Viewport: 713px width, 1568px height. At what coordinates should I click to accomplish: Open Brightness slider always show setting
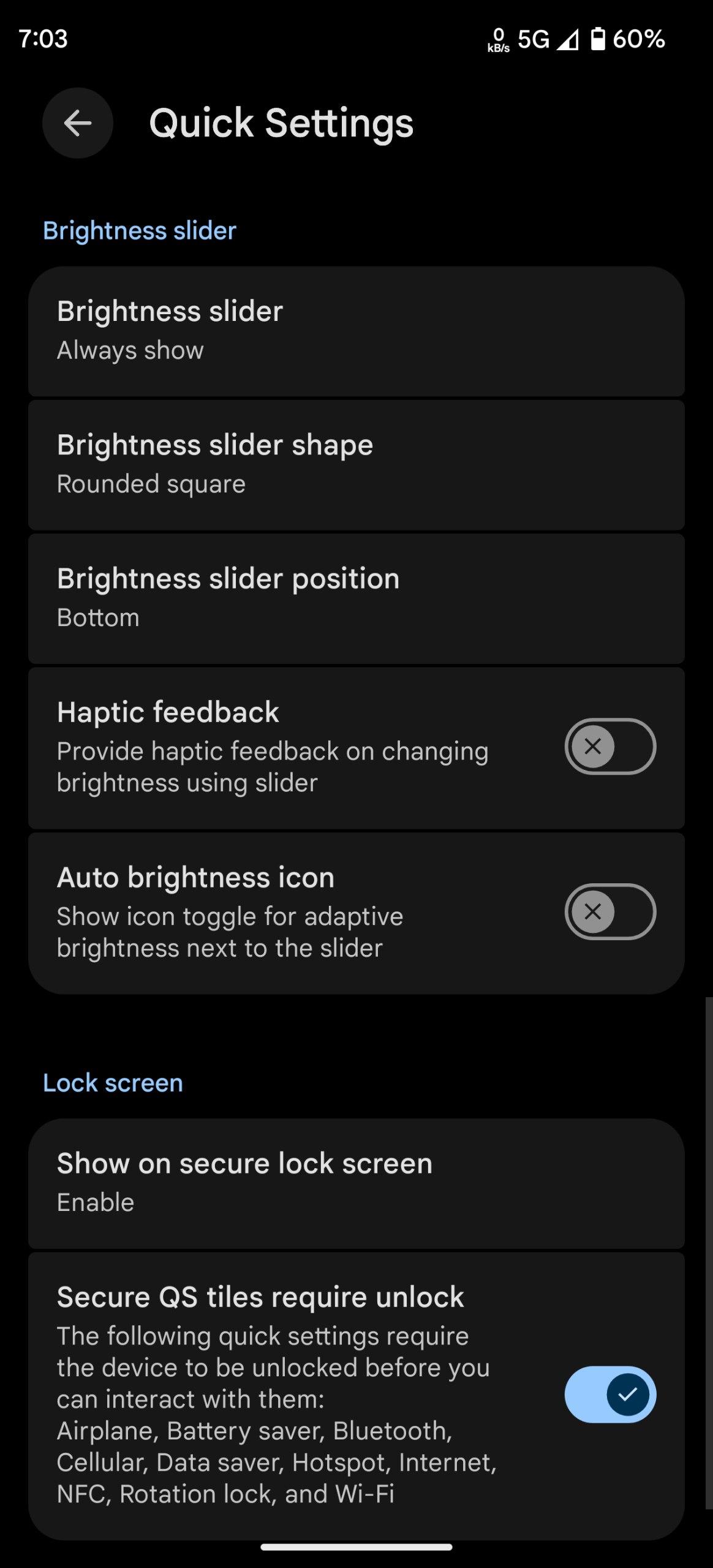pyautogui.click(x=355, y=331)
